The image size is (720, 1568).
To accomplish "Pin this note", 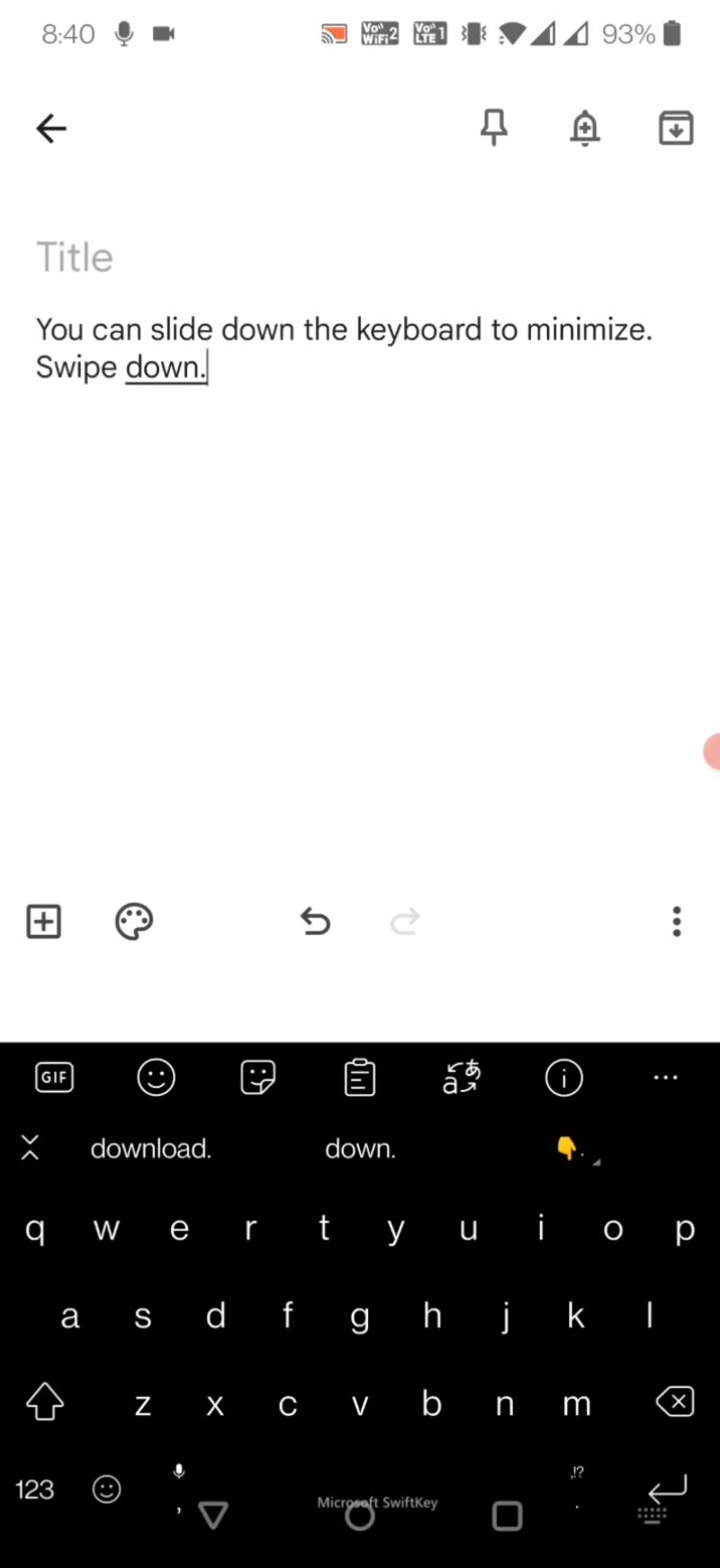I will point(493,127).
